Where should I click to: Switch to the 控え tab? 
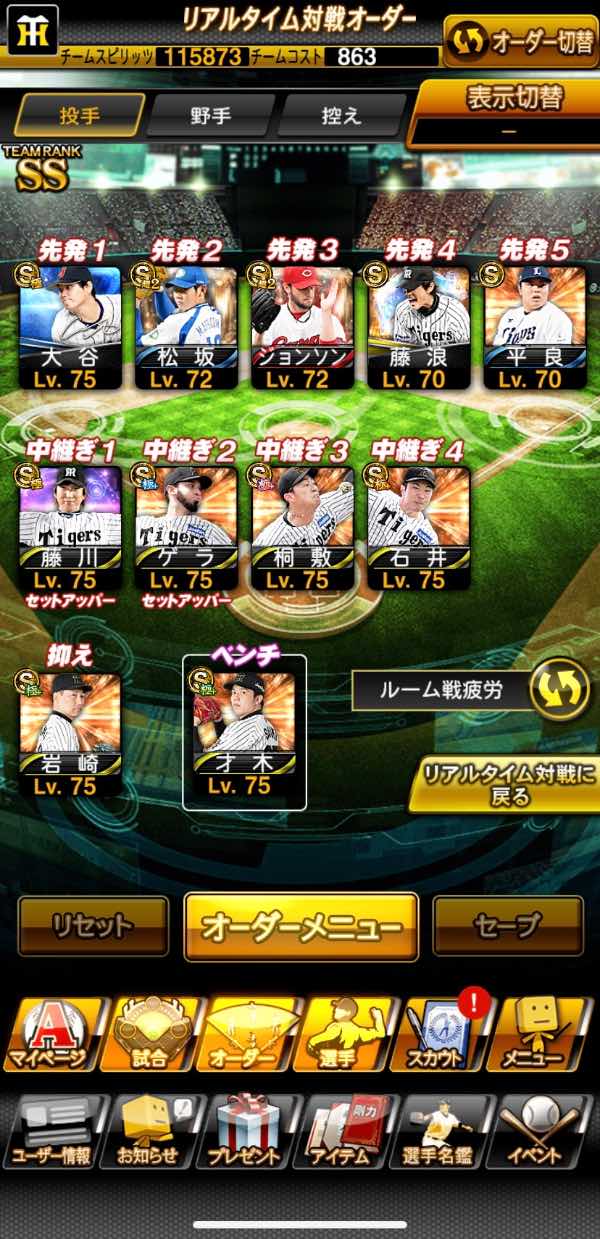341,115
